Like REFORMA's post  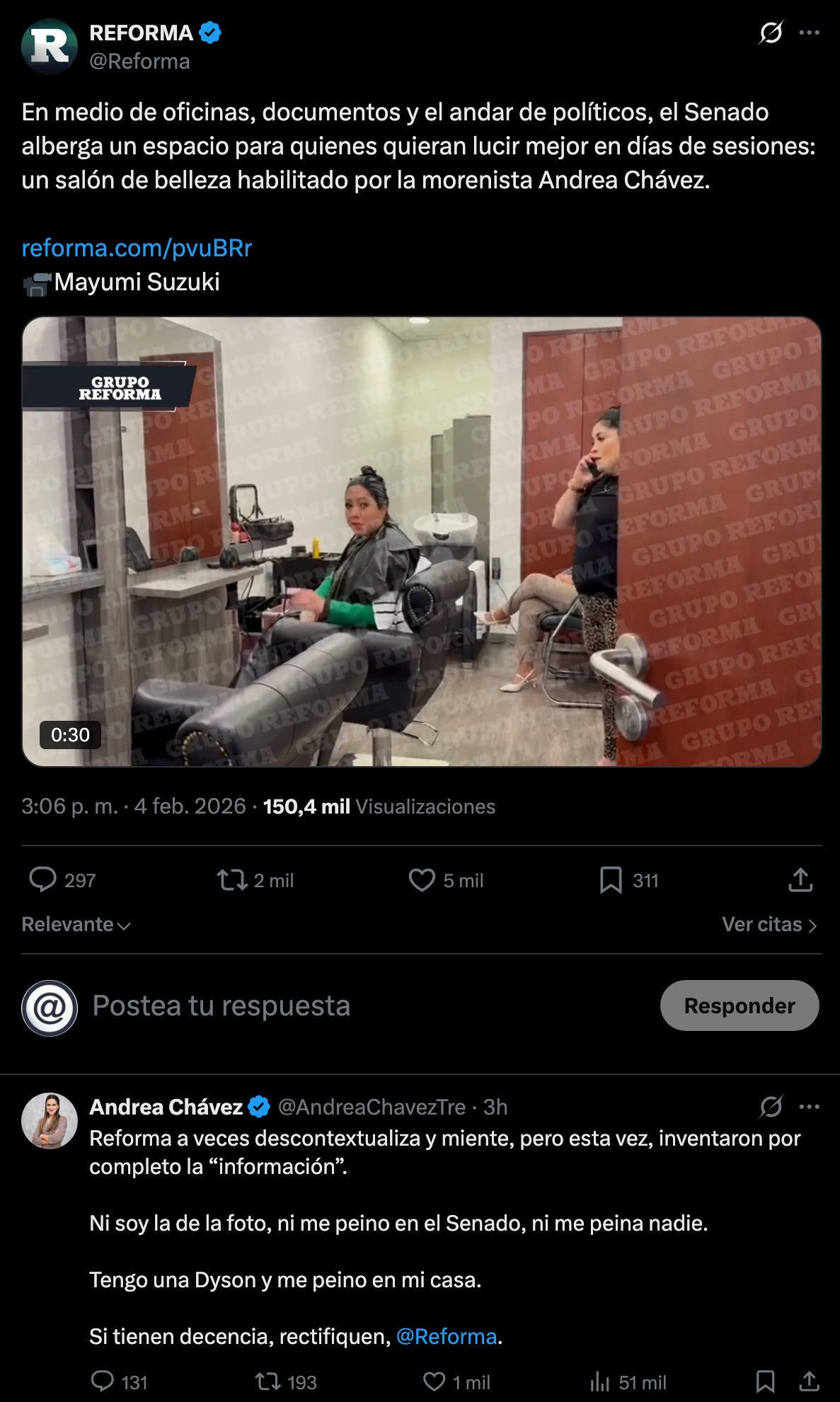tap(422, 880)
